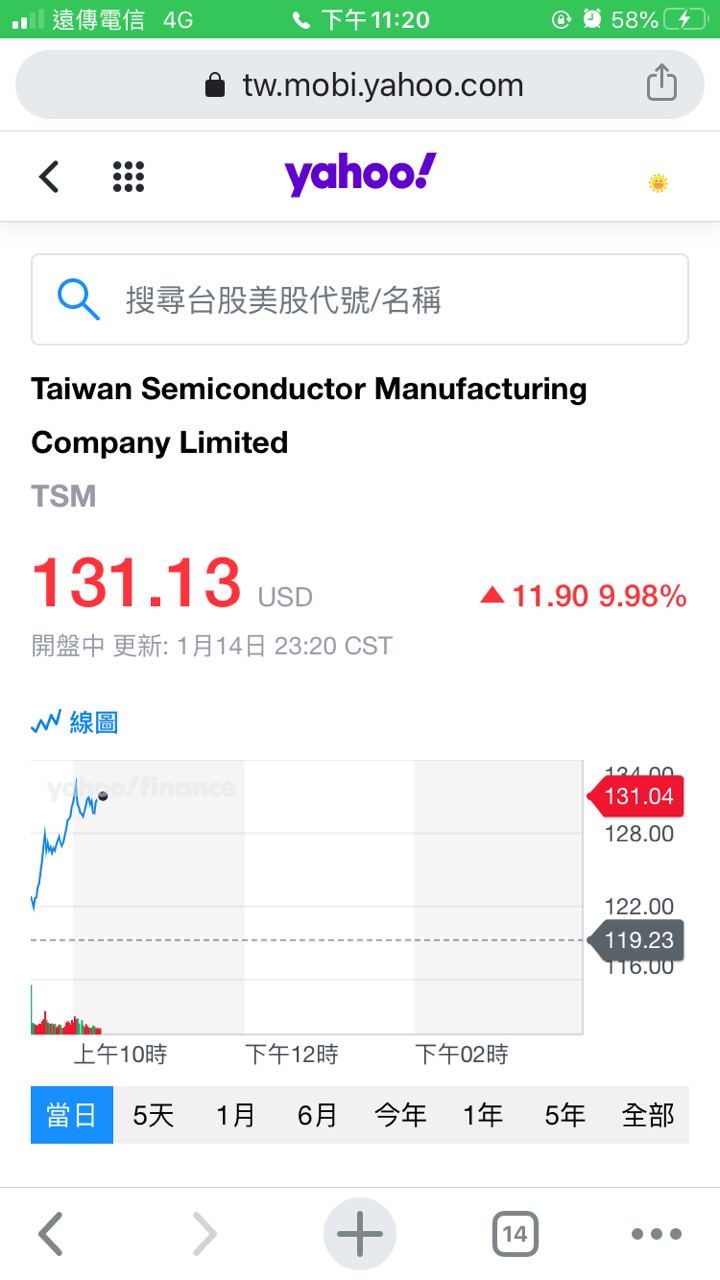Viewport: 720px width, 1280px height.
Task: Open the tab switcher showing 14 tabs
Action: [x=515, y=1234]
